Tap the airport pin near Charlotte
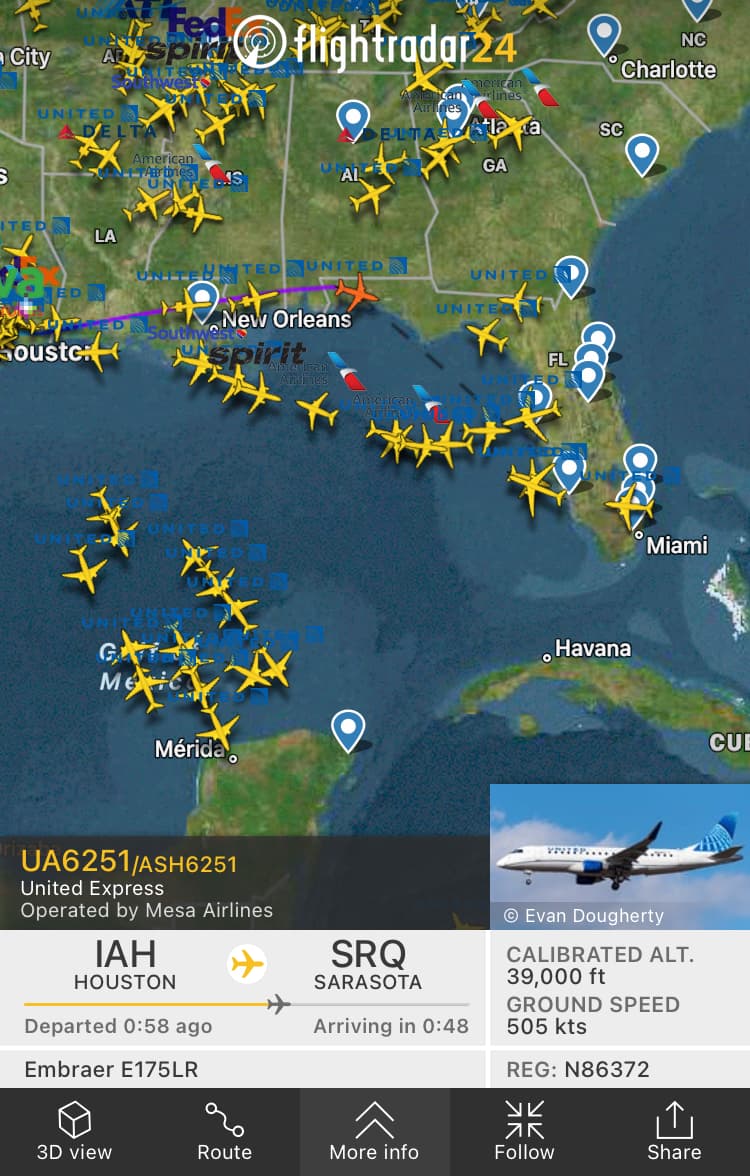750x1176 pixels. point(603,33)
